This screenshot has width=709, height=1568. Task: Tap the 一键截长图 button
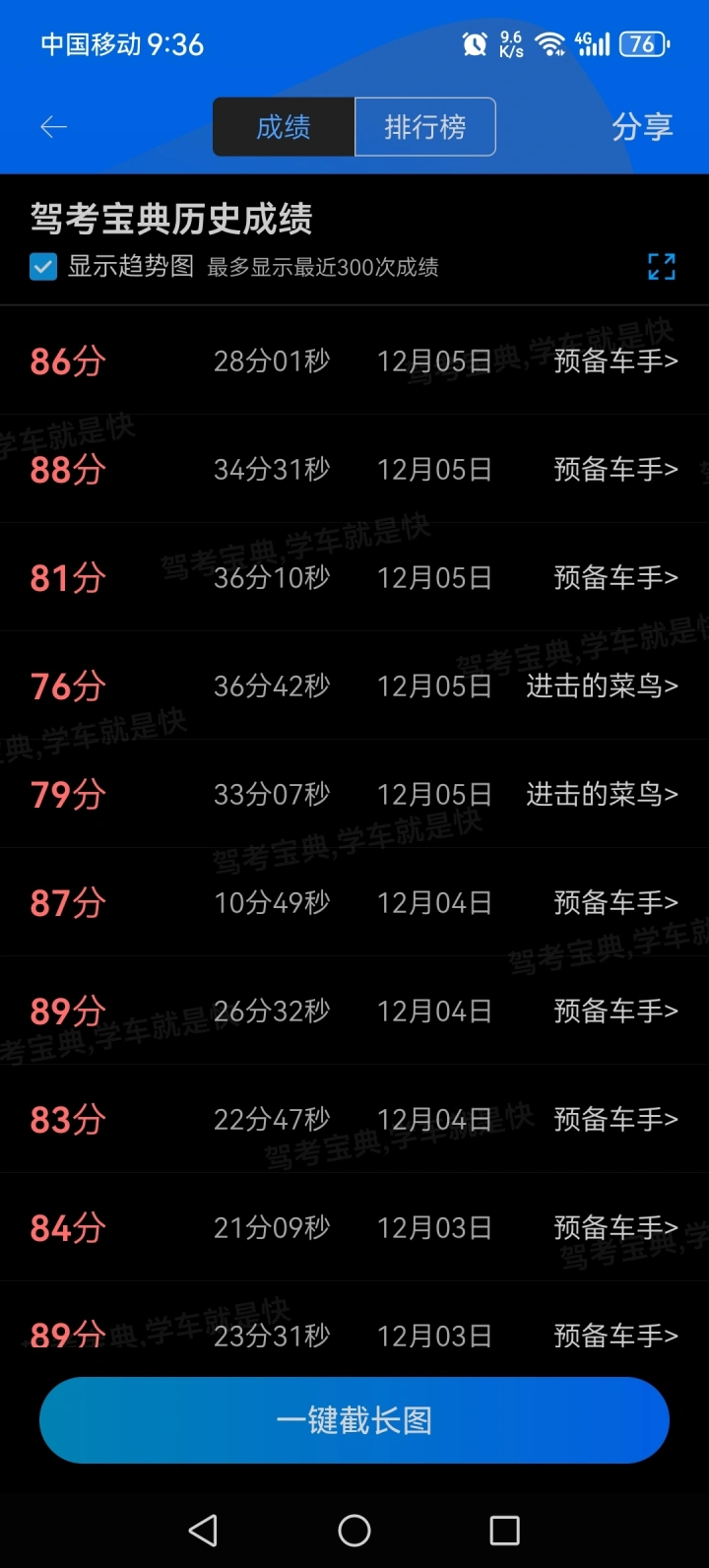coord(354,1420)
